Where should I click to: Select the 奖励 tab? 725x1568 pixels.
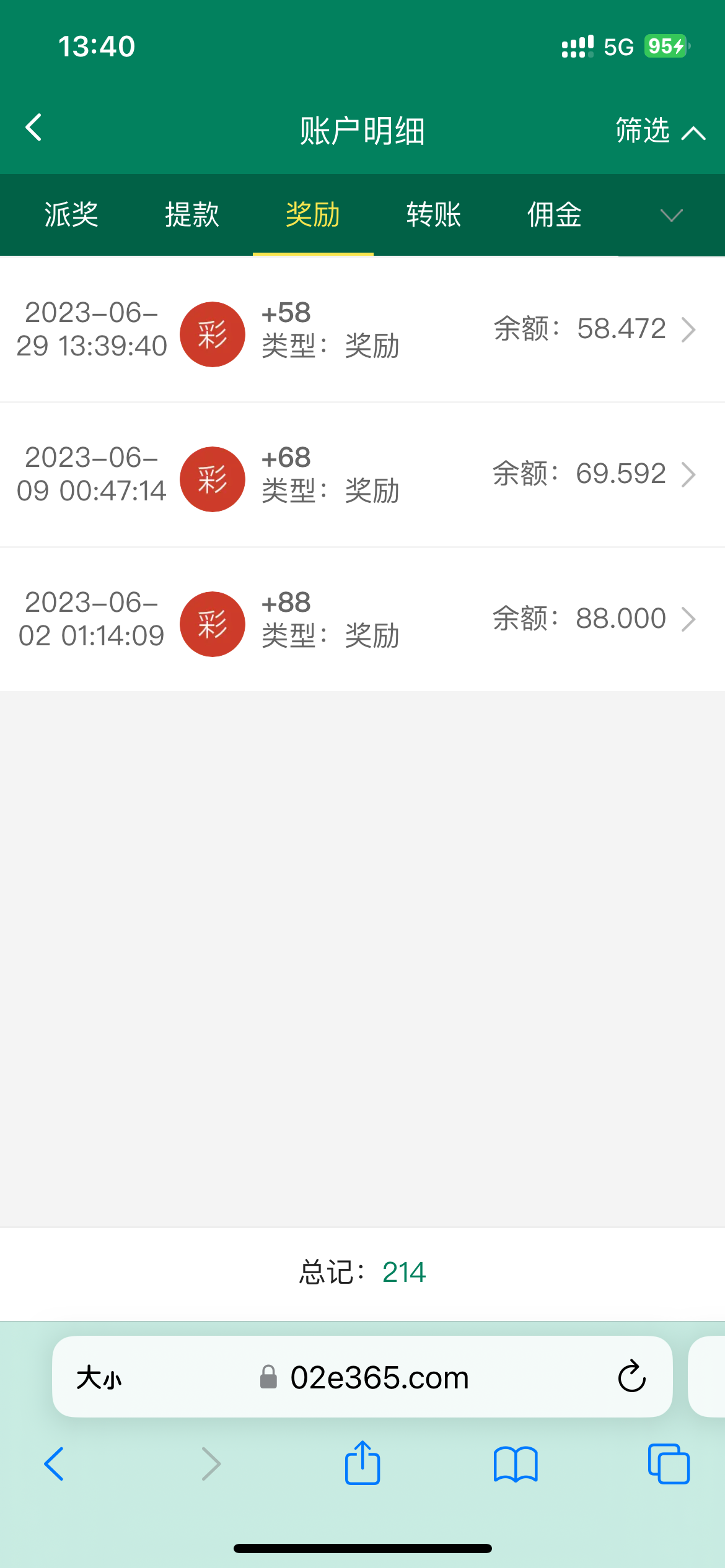coord(313,215)
